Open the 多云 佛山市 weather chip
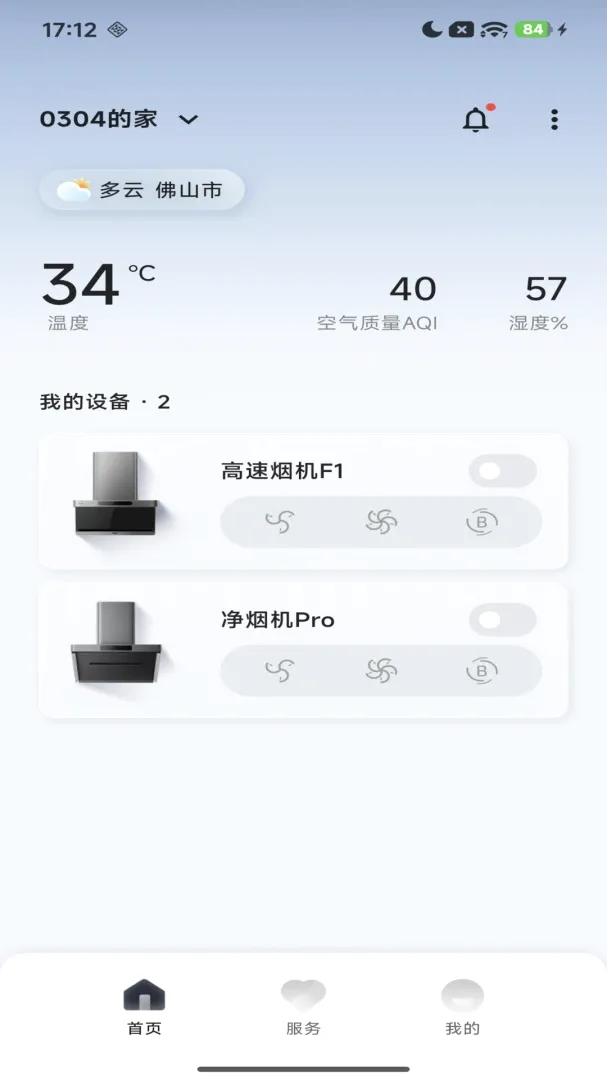The height and width of the screenshot is (1080, 607). click(142, 189)
